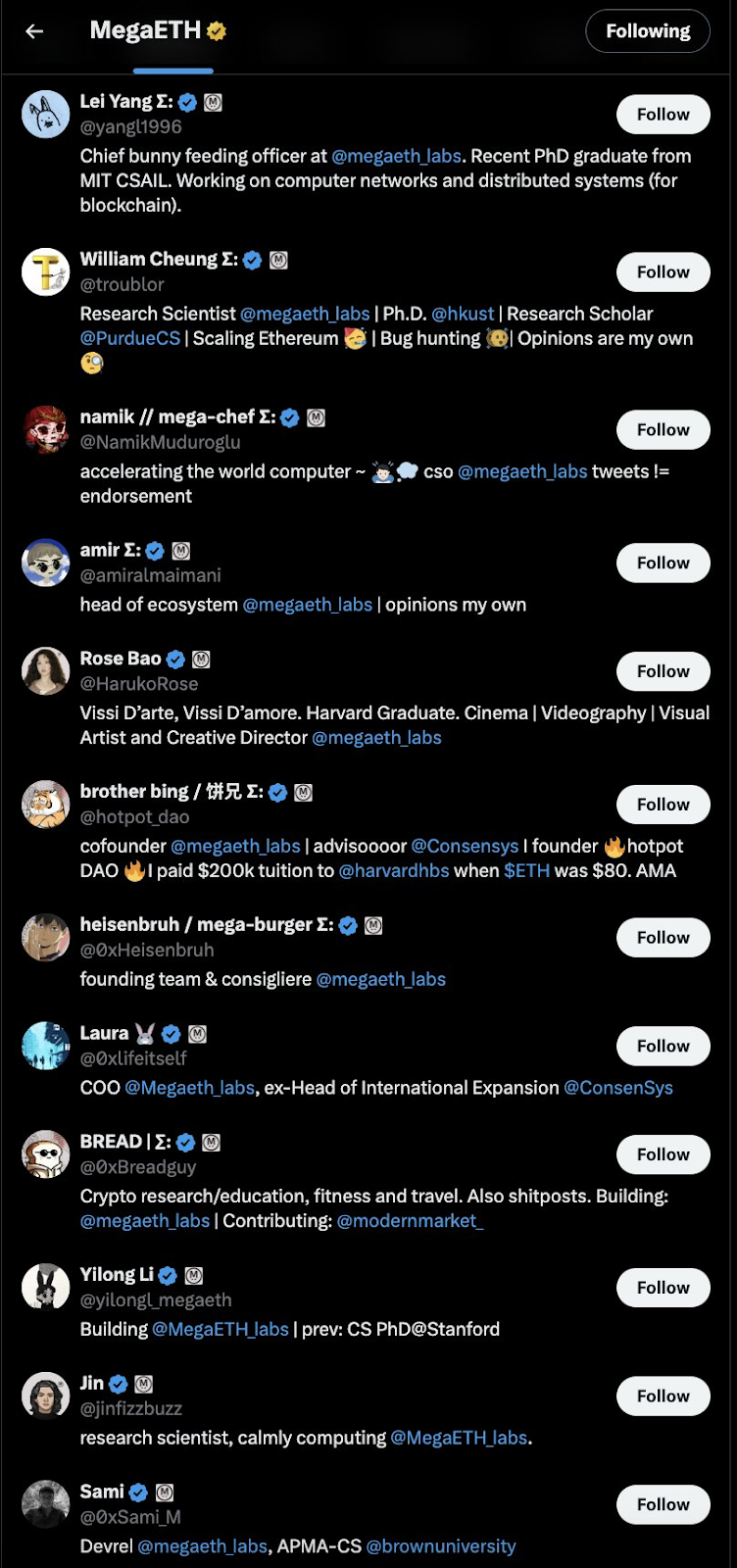Open @harvardhbs link in brother bing's bio
Screen dimensions: 737x1568
(394, 870)
